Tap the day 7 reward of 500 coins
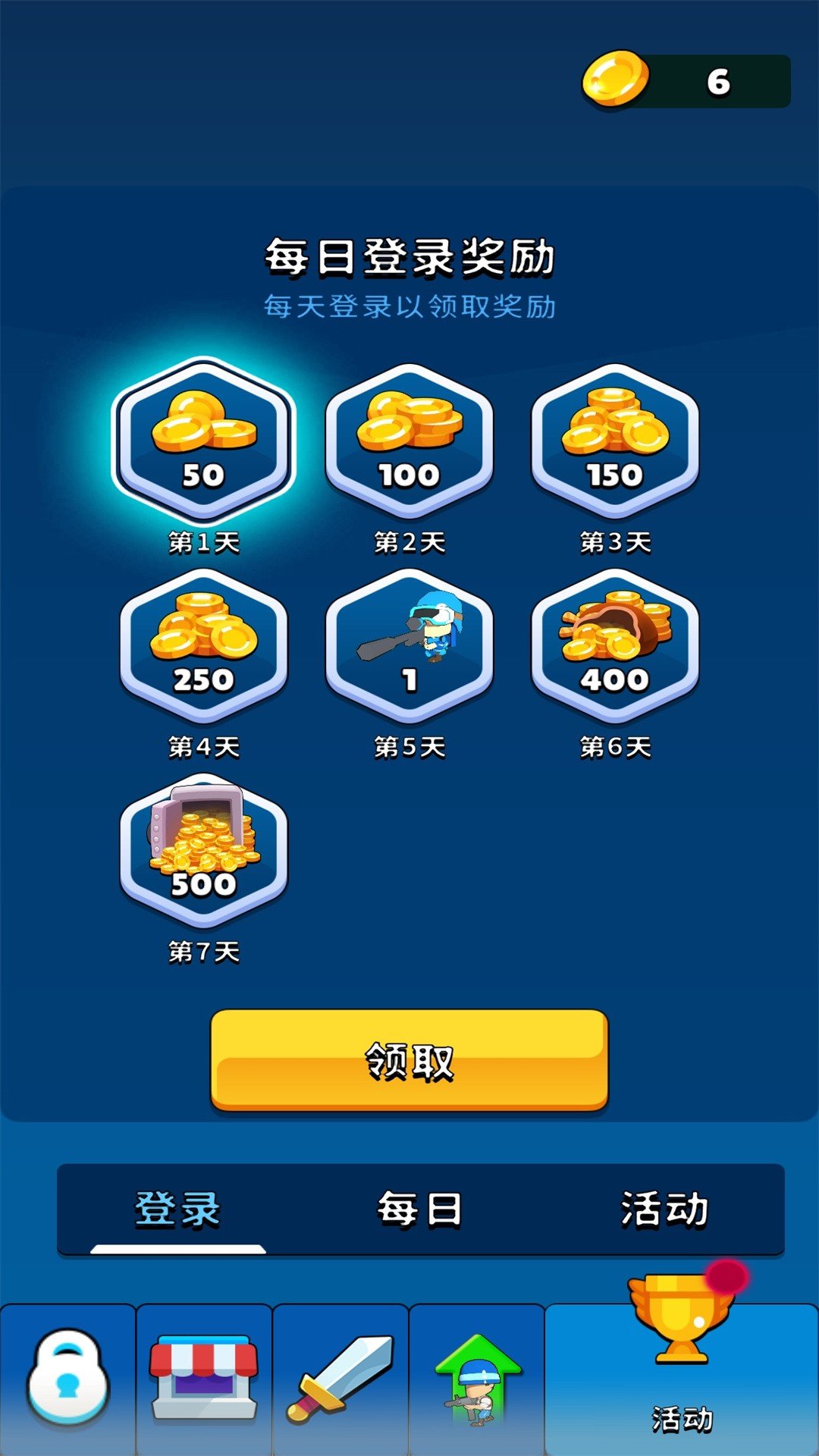 coord(203,850)
